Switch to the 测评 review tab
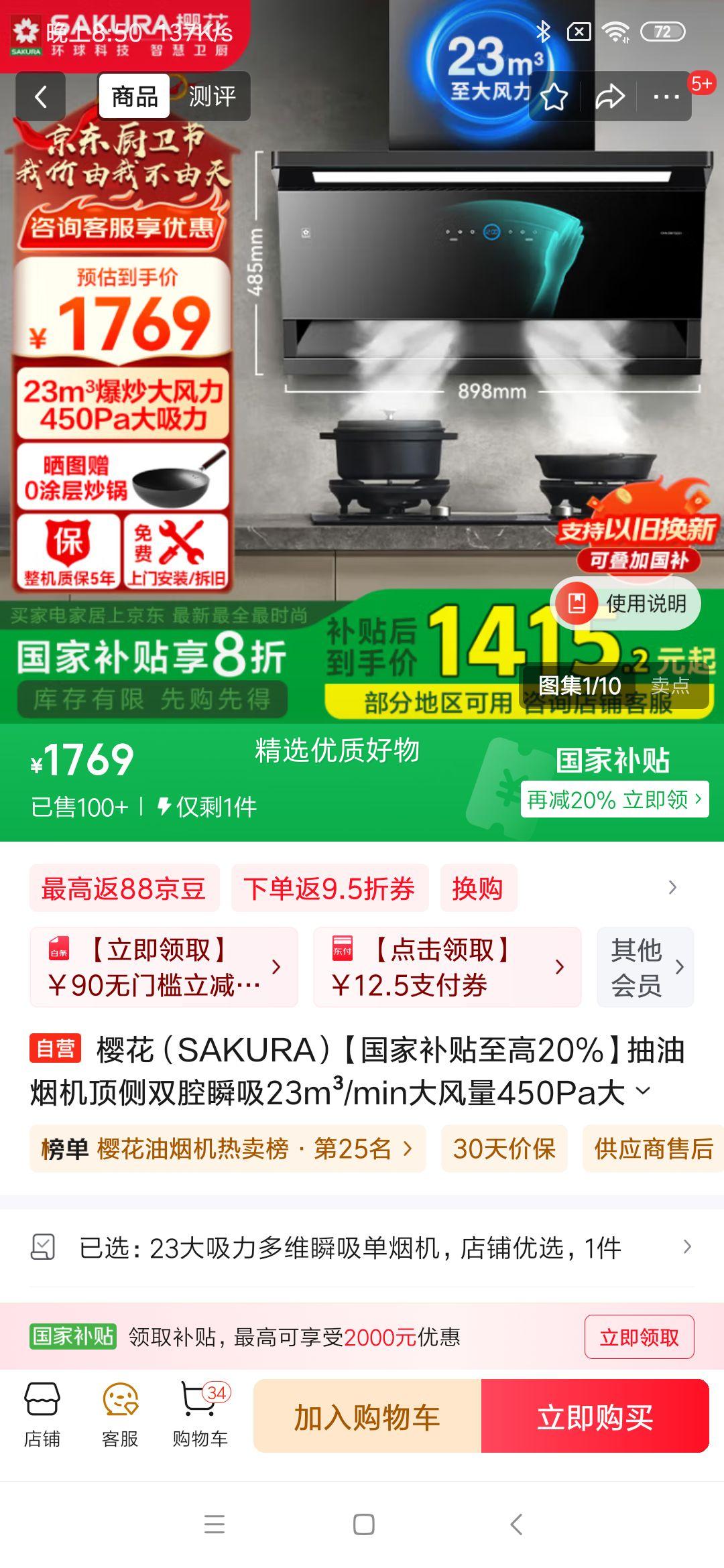This screenshot has height=1568, width=724. pos(212,97)
